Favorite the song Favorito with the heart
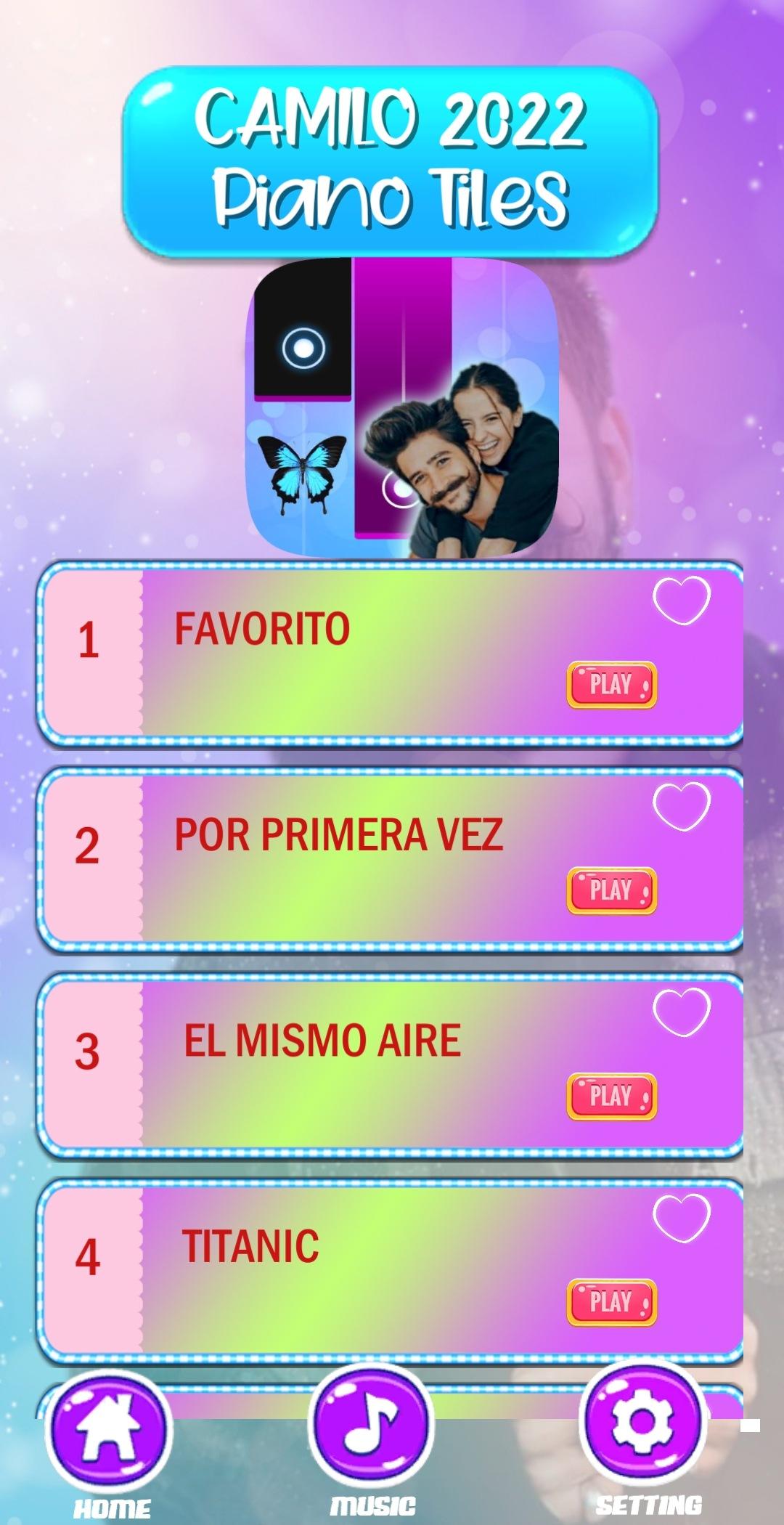Screen dimensions: 784x1525 point(681,600)
